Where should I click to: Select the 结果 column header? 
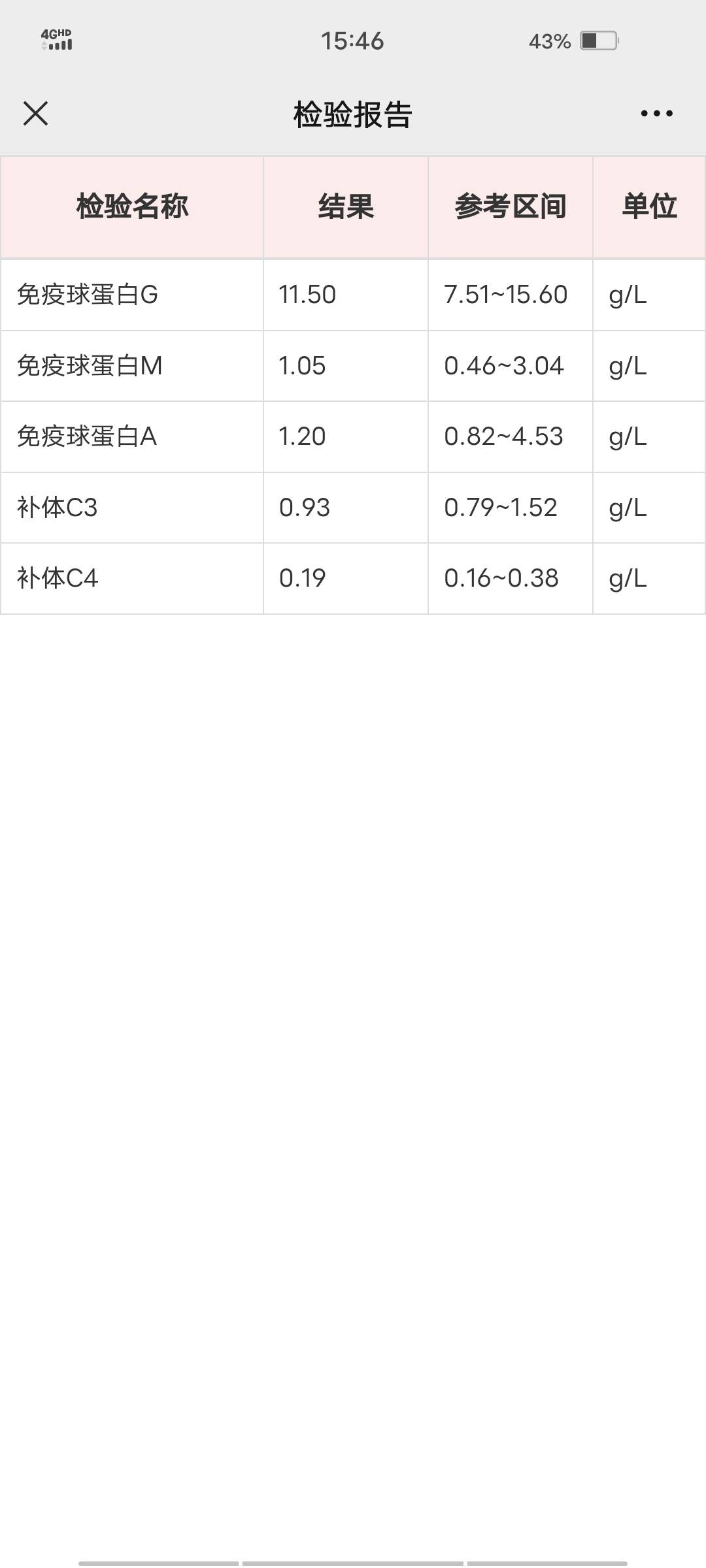point(345,206)
